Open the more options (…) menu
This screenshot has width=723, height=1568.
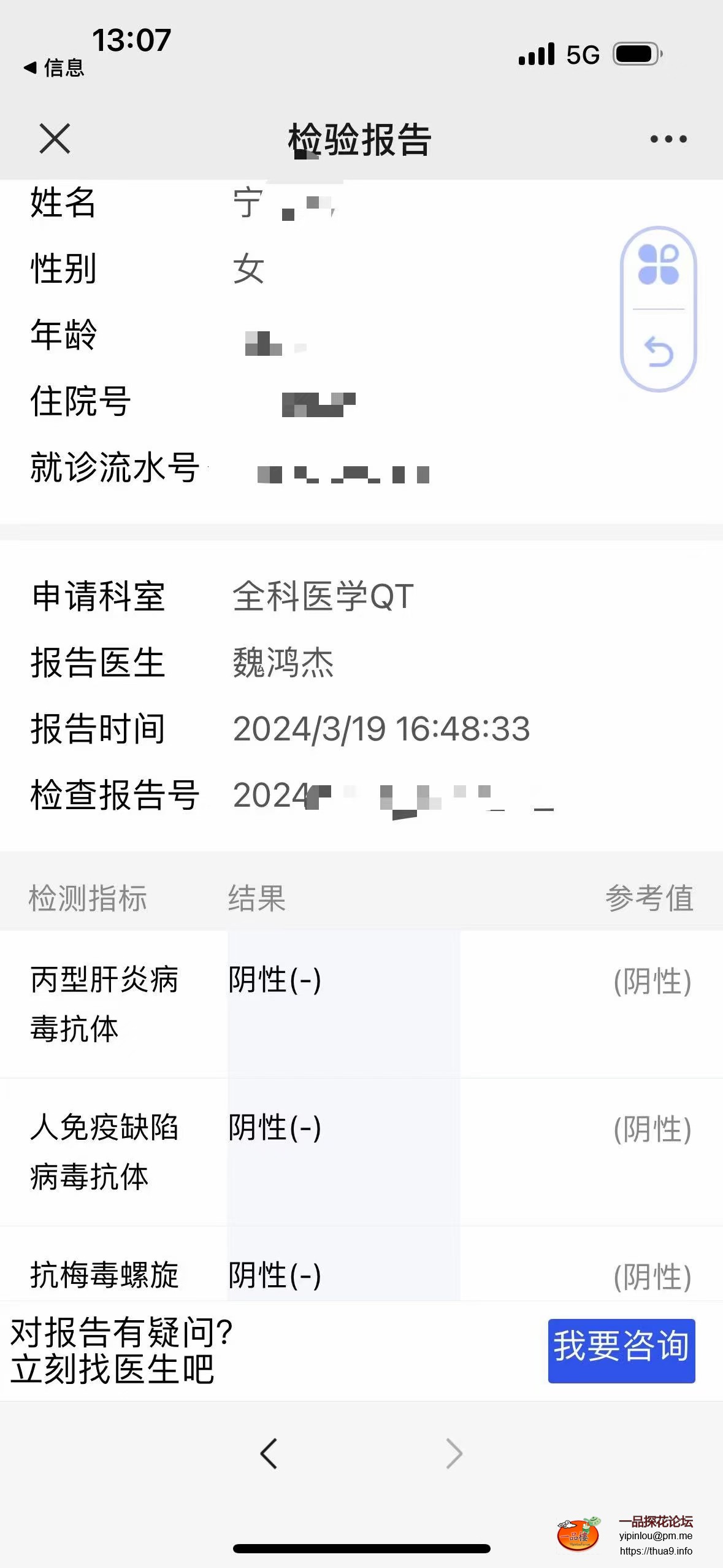pos(668,140)
